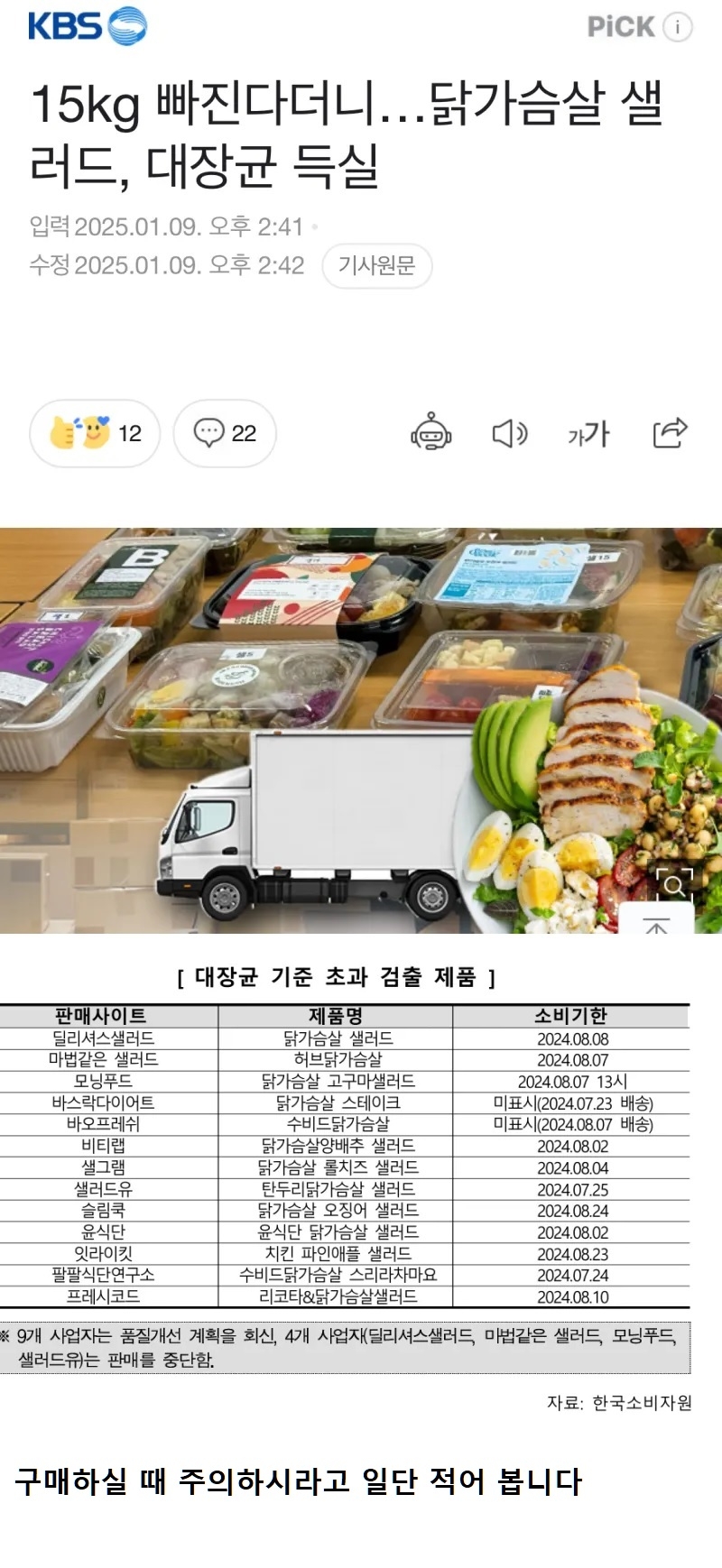Open the AI summary bot icon
The width and height of the screenshot is (722, 1568).
(x=430, y=433)
